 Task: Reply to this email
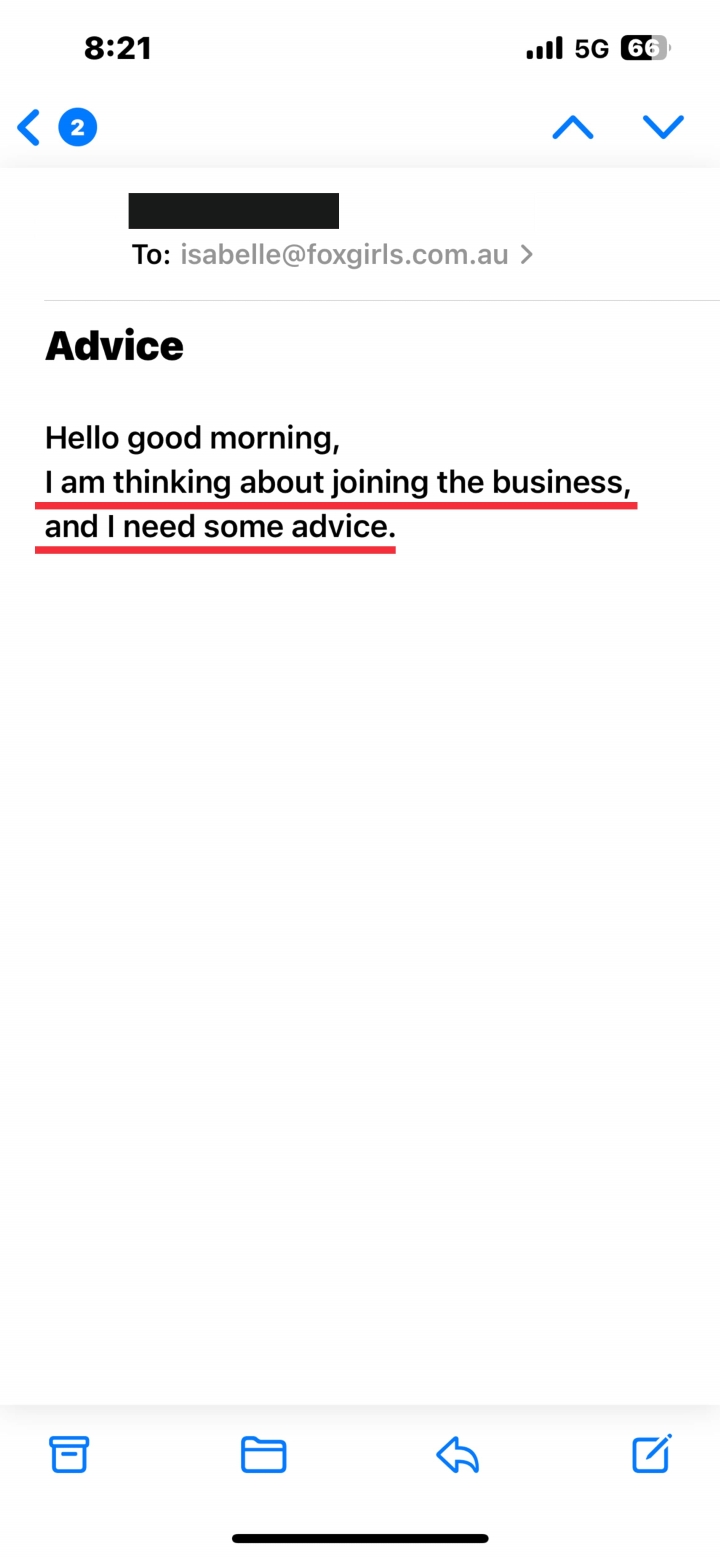458,1455
